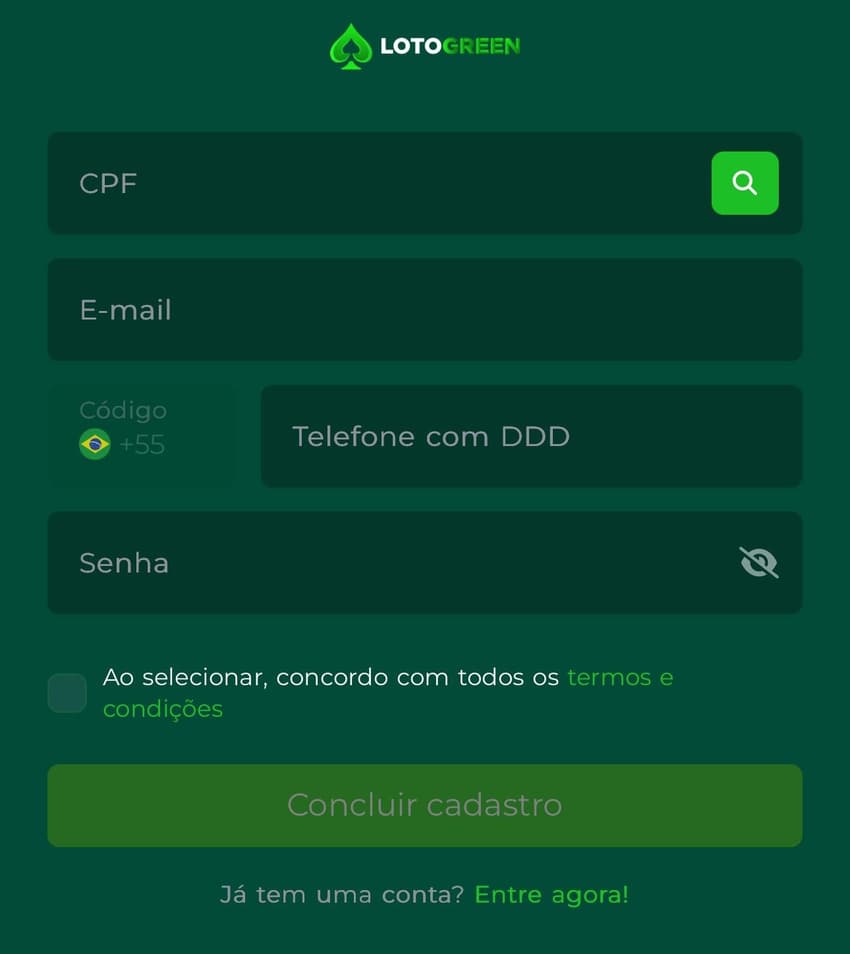Click the CPF search magnifier icon
The height and width of the screenshot is (954, 850).
744,183
